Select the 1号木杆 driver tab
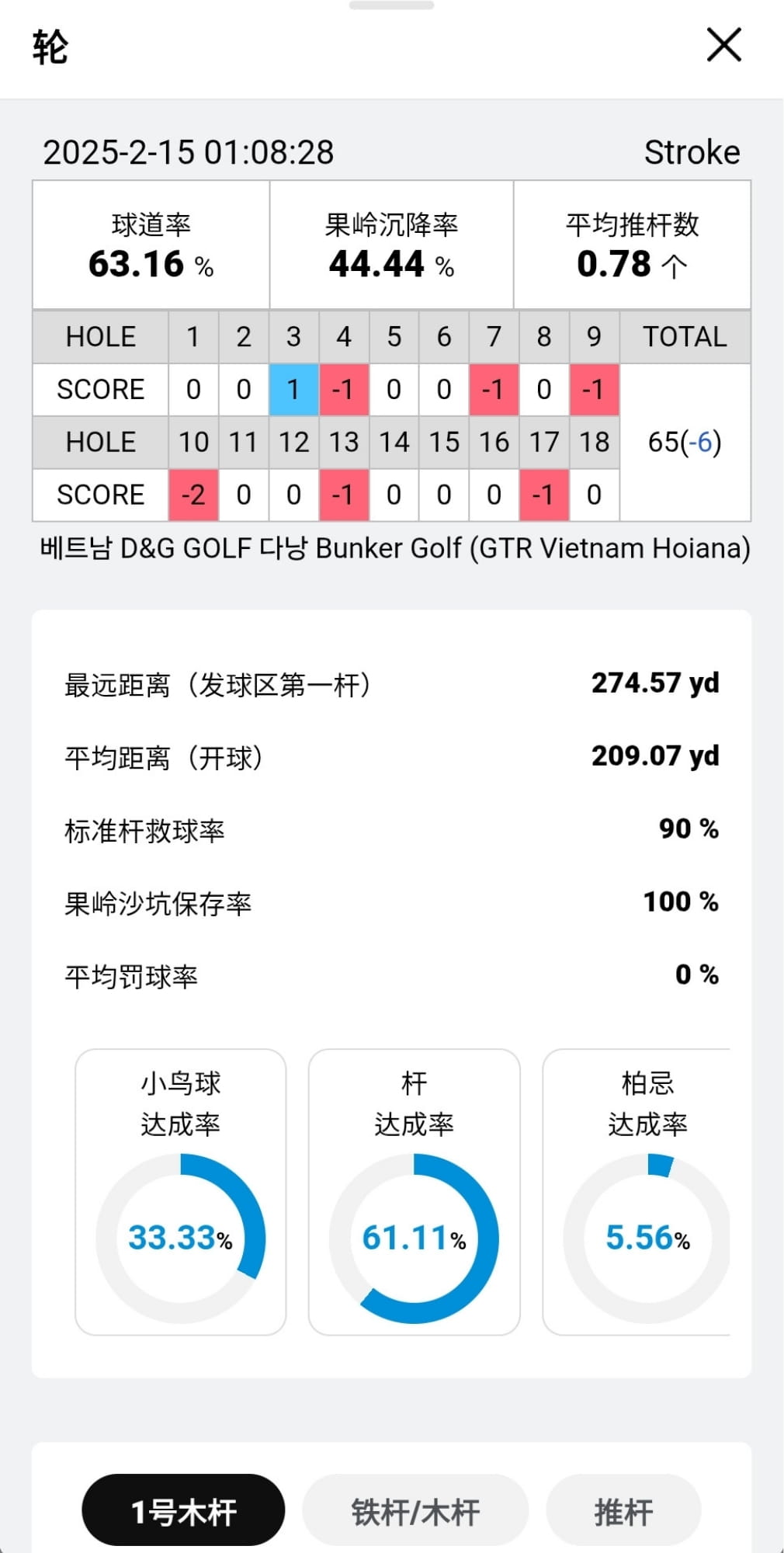Image resolution: width=784 pixels, height=1553 pixels. [x=183, y=1510]
